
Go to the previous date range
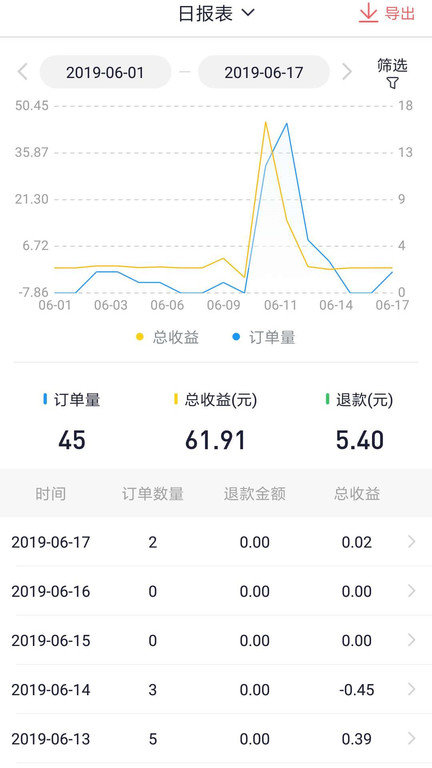click(22, 72)
